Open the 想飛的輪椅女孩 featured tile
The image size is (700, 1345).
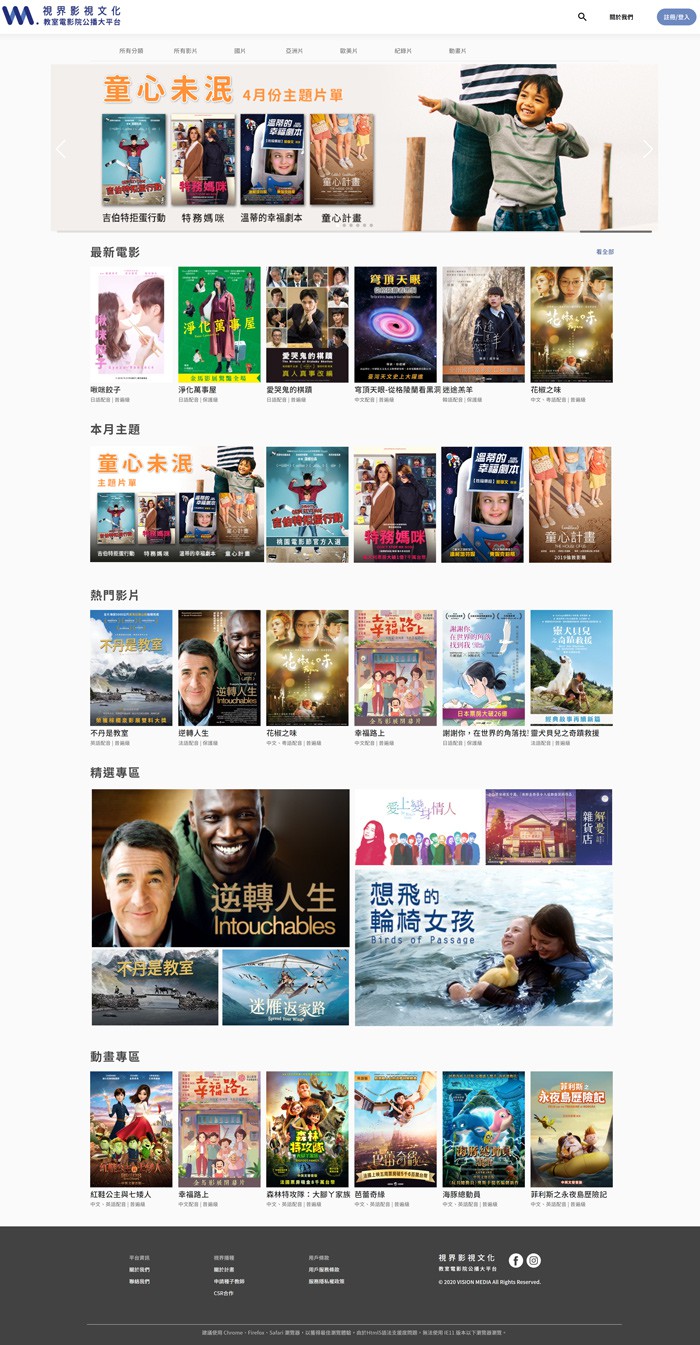(483, 947)
